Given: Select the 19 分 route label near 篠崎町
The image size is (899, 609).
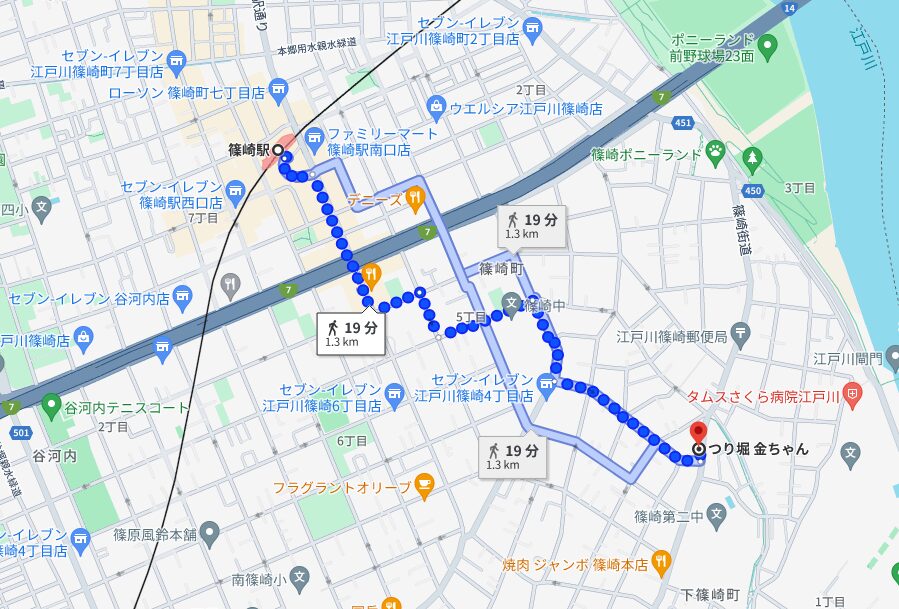Looking at the screenshot, I should pyautogui.click(x=533, y=225).
